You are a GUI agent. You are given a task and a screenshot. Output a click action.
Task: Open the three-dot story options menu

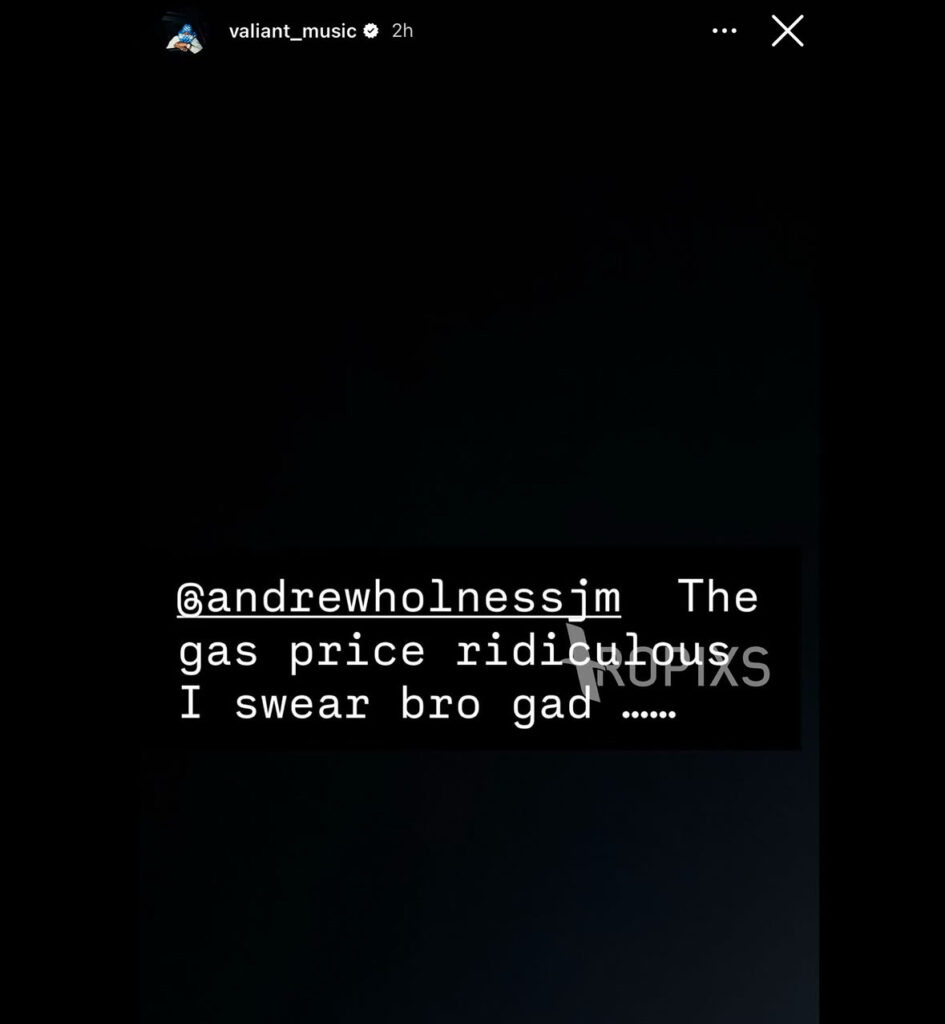[724, 31]
